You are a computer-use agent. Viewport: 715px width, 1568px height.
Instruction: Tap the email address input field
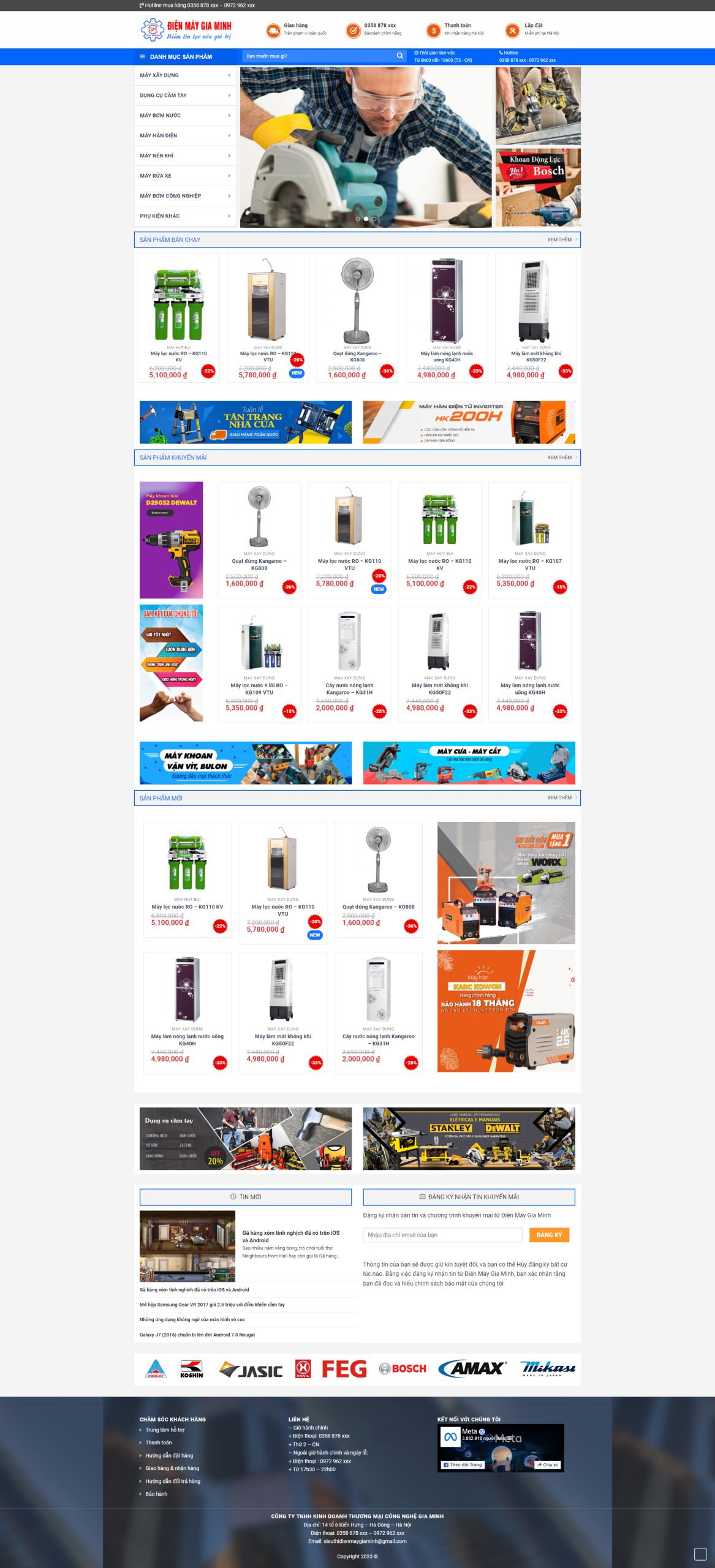click(x=442, y=1235)
